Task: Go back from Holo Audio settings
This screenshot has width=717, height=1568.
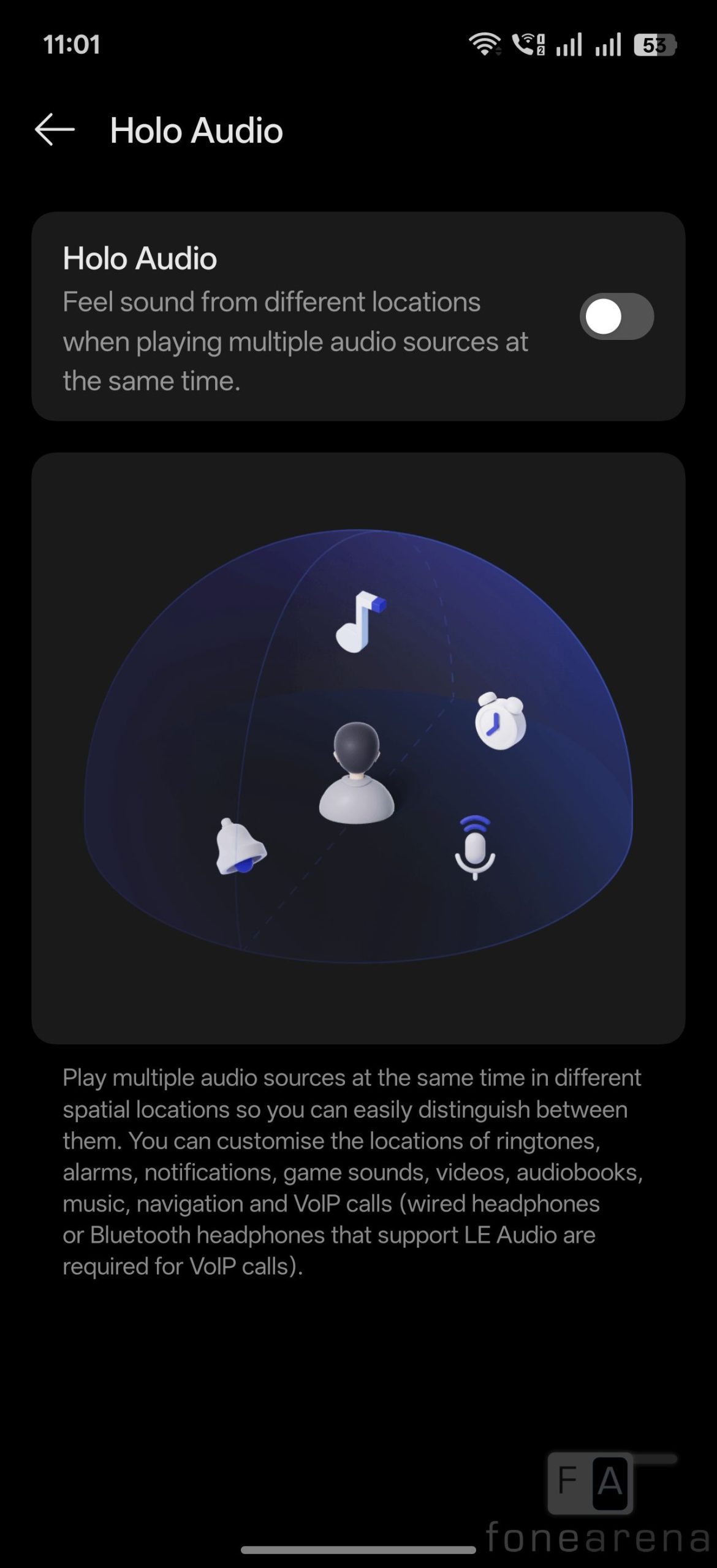Action: [55, 130]
